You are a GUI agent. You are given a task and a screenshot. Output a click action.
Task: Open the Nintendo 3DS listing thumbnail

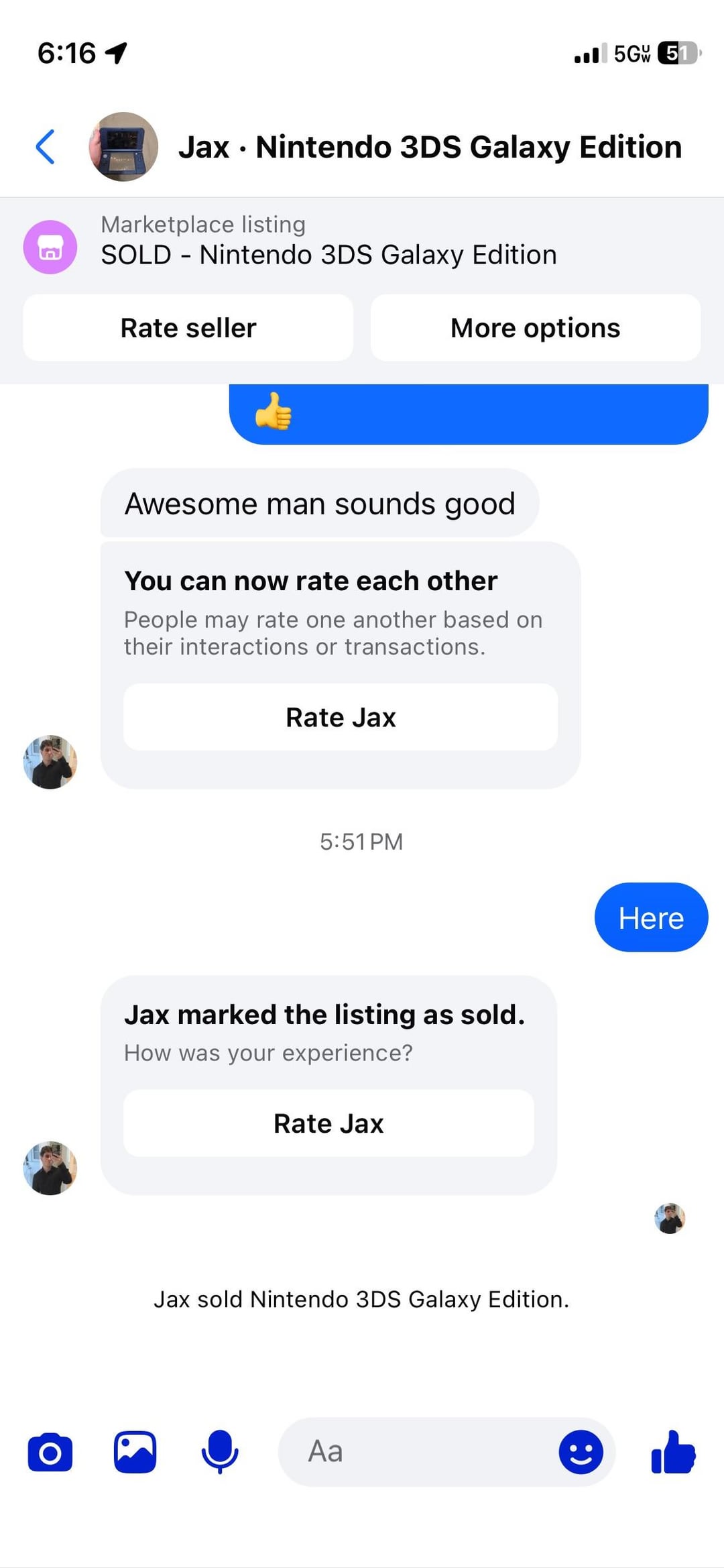click(x=123, y=147)
